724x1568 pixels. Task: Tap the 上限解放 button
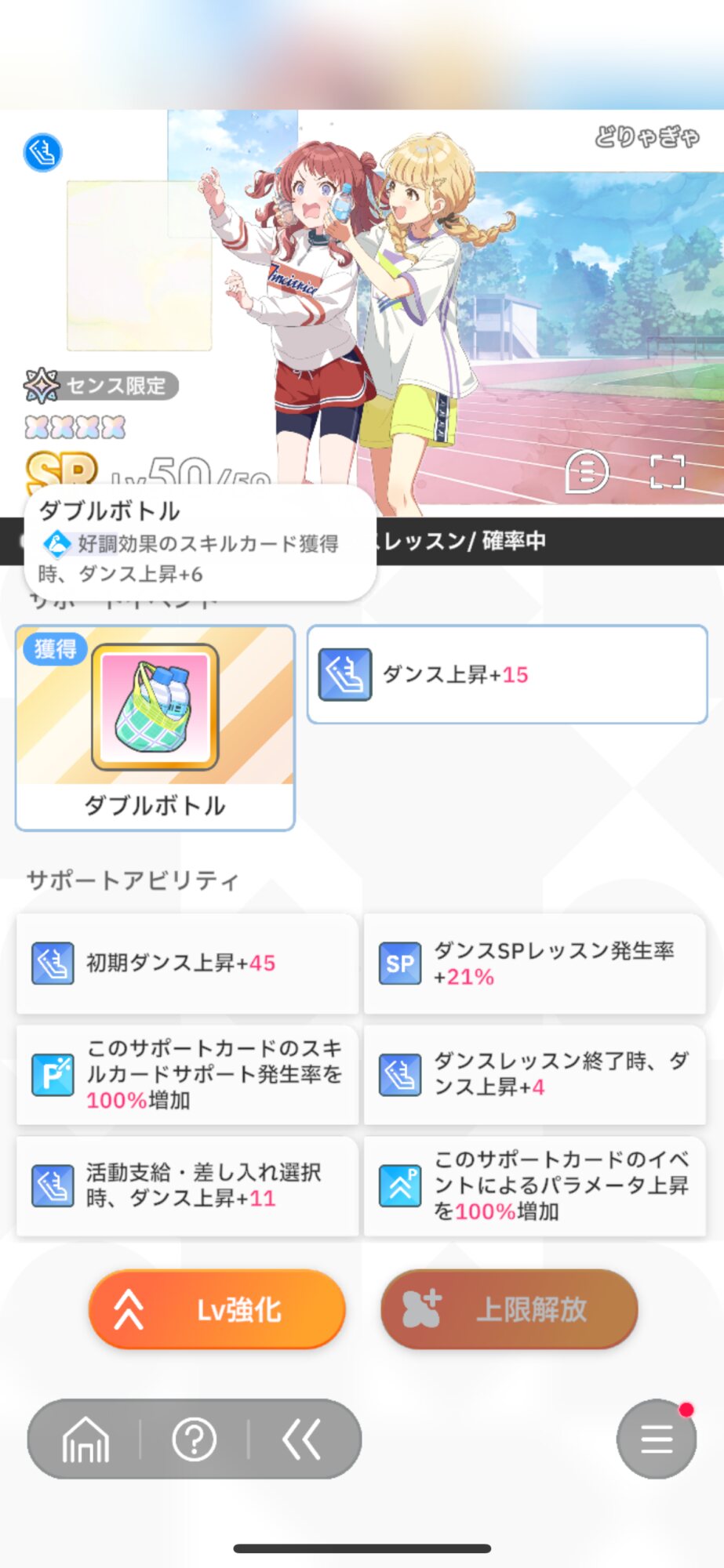[x=509, y=1308]
